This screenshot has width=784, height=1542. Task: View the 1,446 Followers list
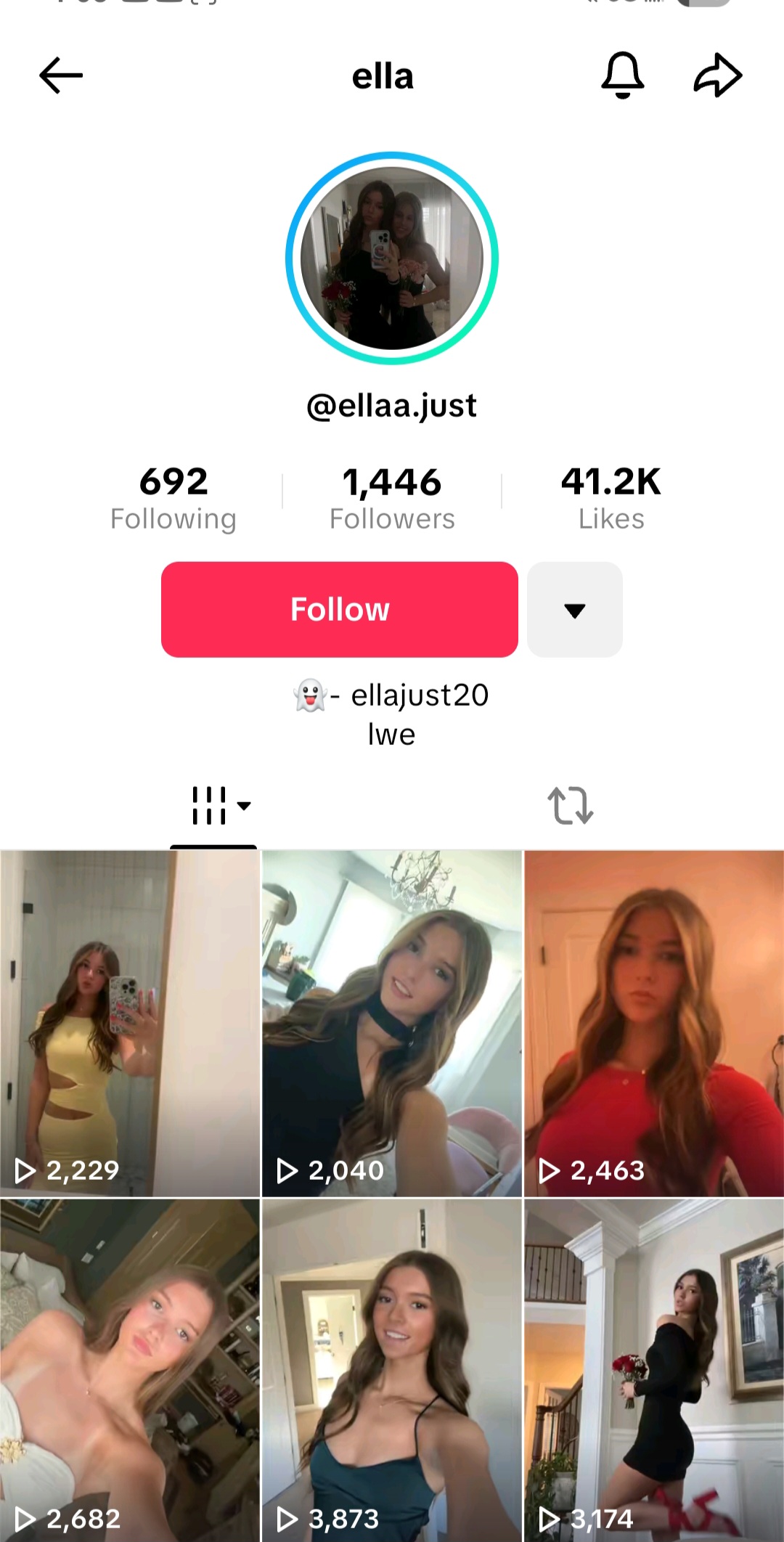coord(392,499)
